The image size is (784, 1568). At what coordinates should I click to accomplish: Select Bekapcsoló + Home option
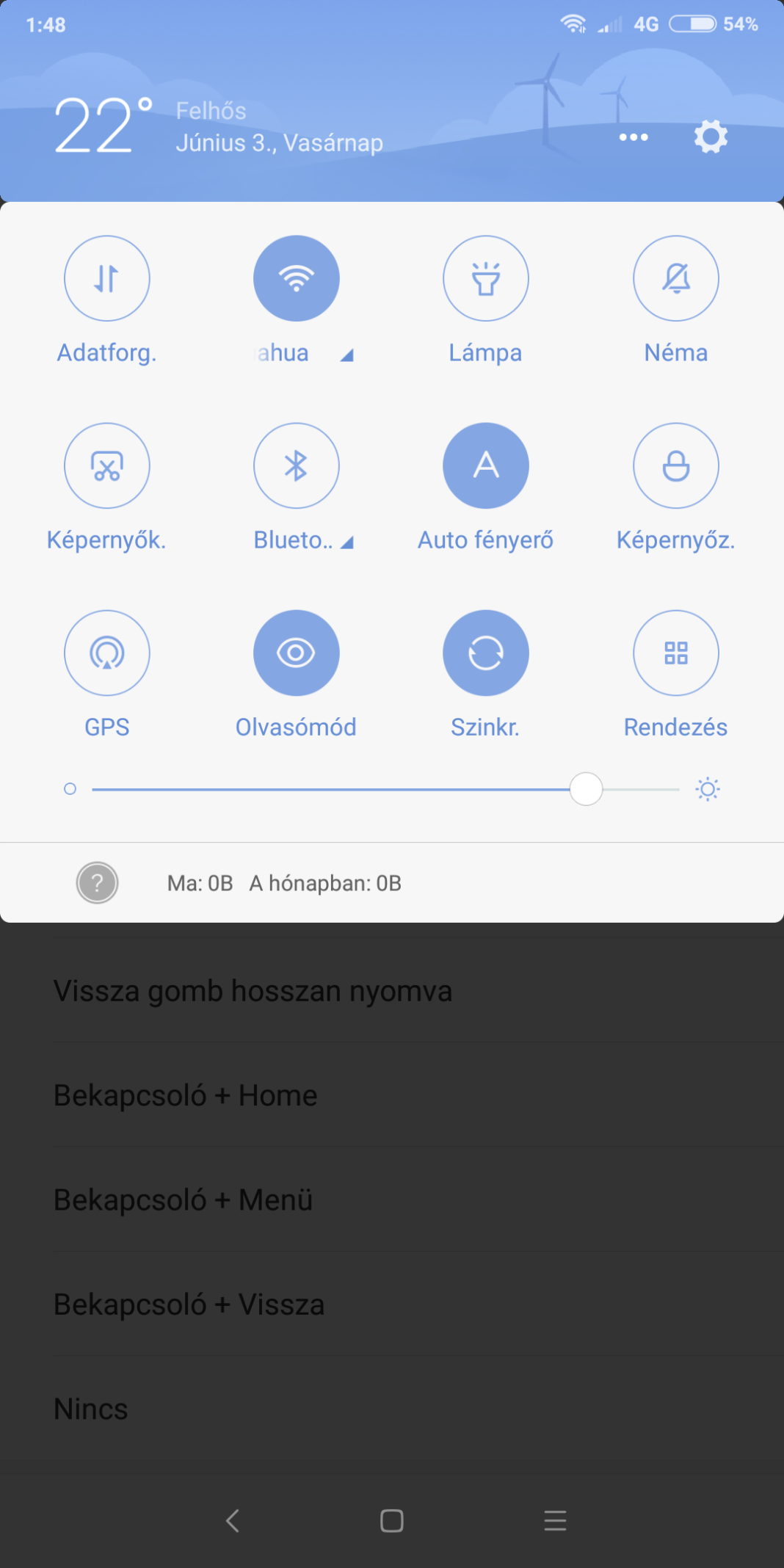184,1095
